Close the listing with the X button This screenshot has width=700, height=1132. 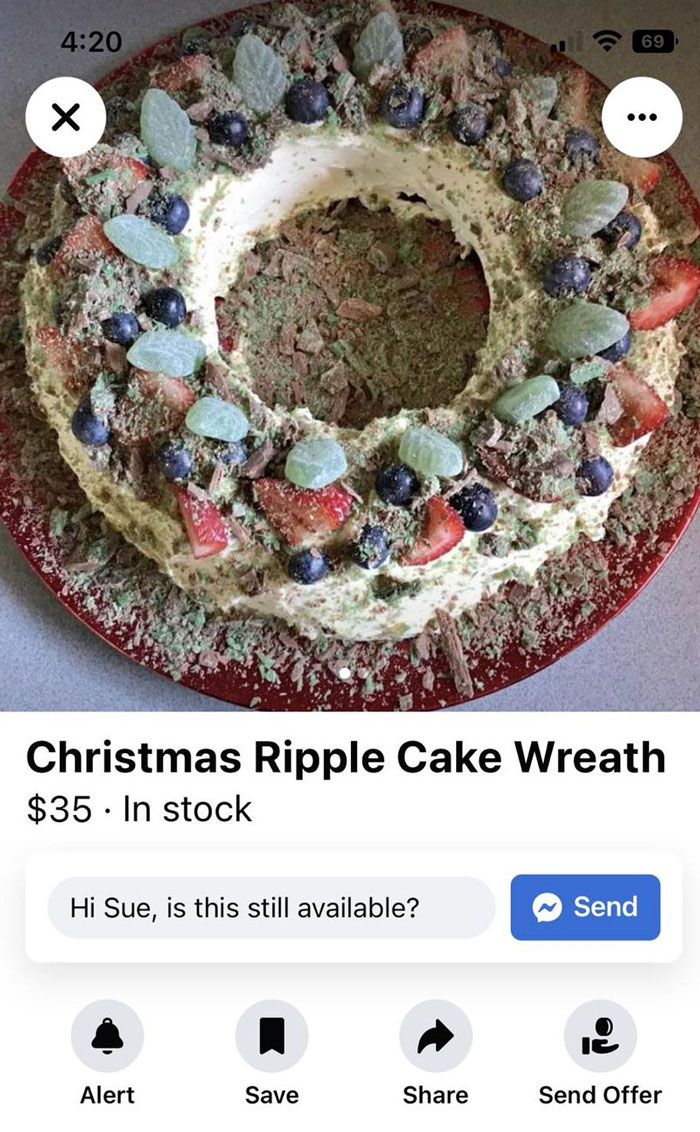click(x=65, y=120)
